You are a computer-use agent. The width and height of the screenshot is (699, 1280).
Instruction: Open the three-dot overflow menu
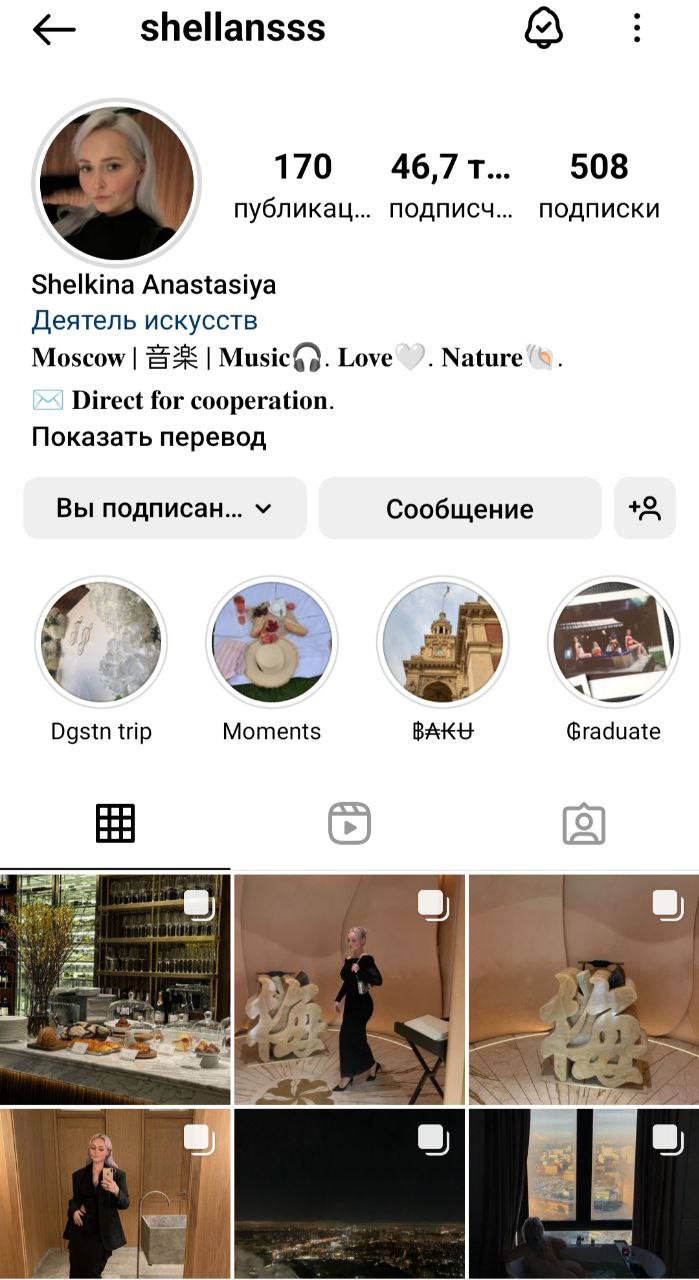[x=637, y=29]
